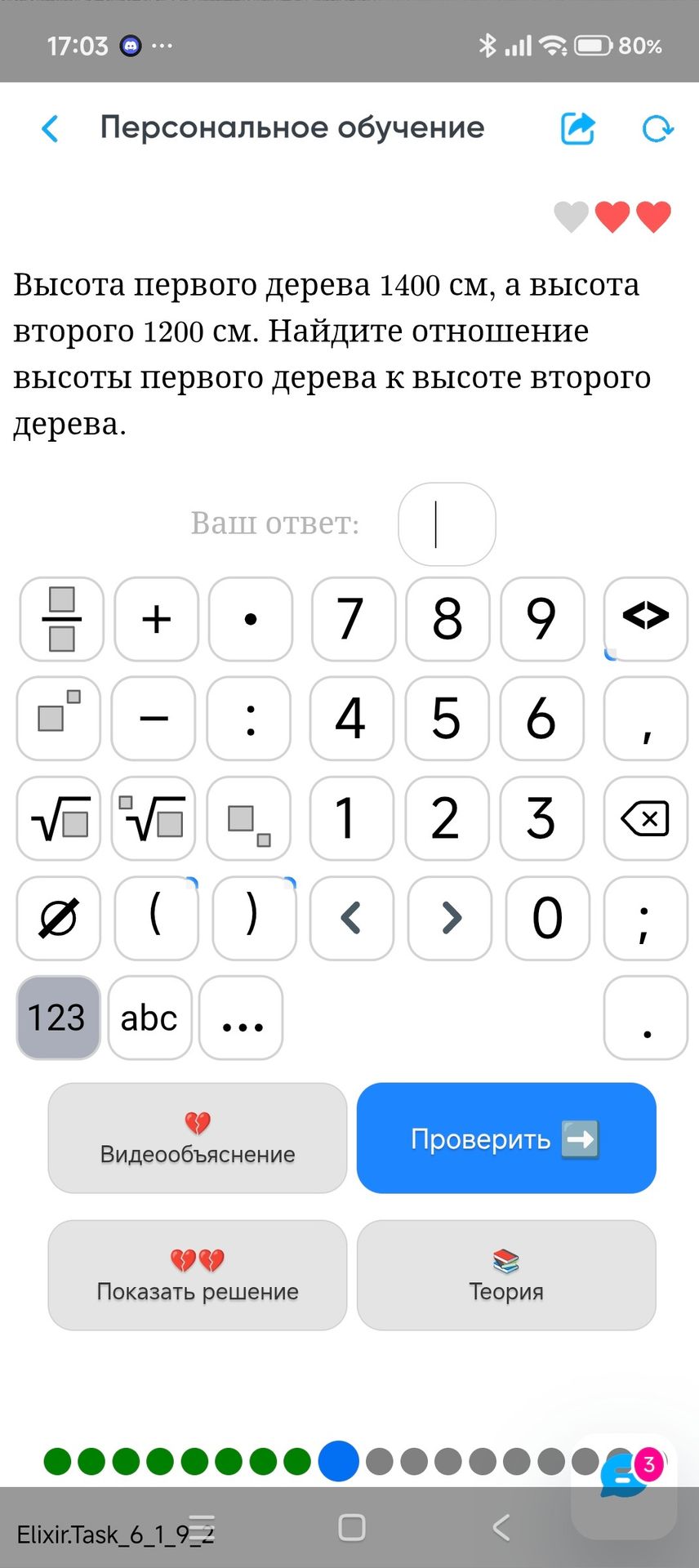
Task: Insert the colon division sign
Action: pyautogui.click(x=249, y=719)
